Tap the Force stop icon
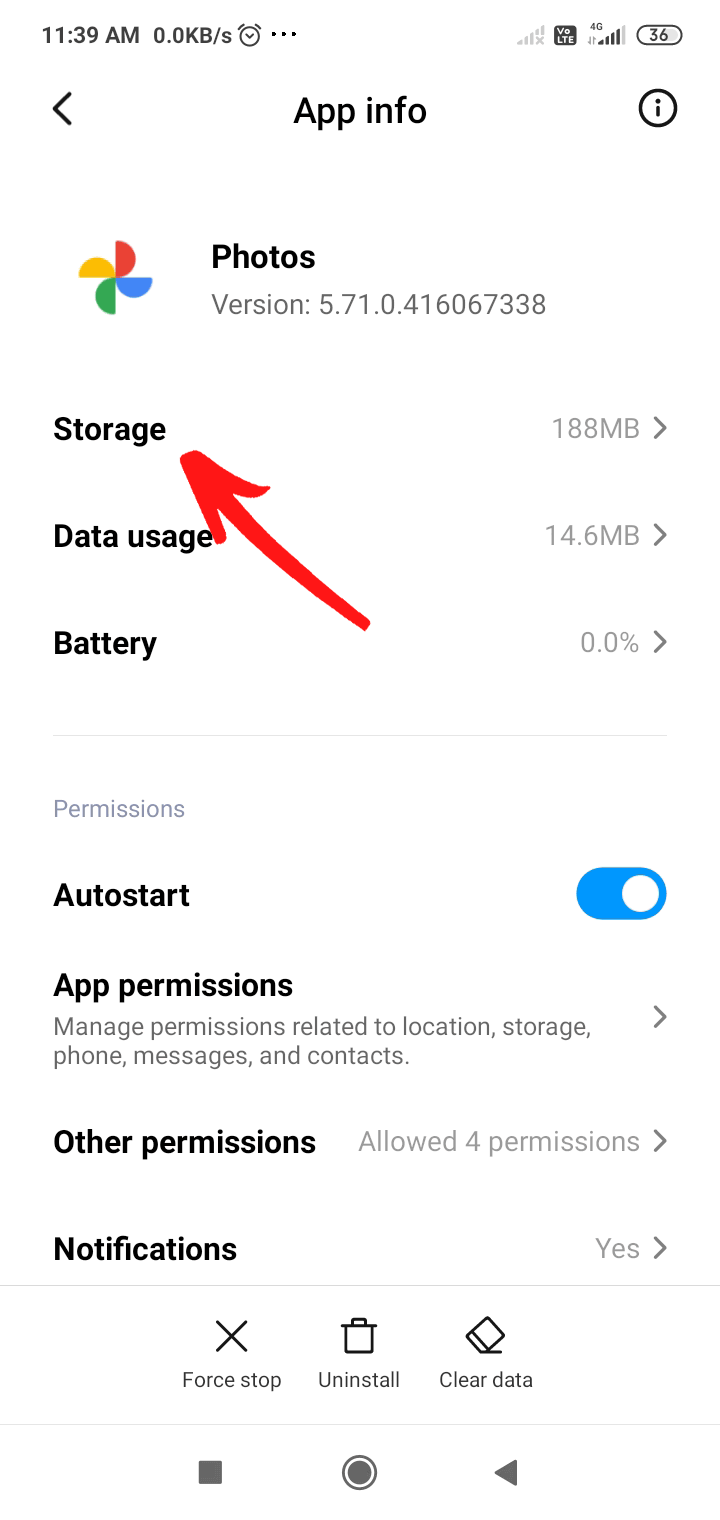 click(231, 1336)
